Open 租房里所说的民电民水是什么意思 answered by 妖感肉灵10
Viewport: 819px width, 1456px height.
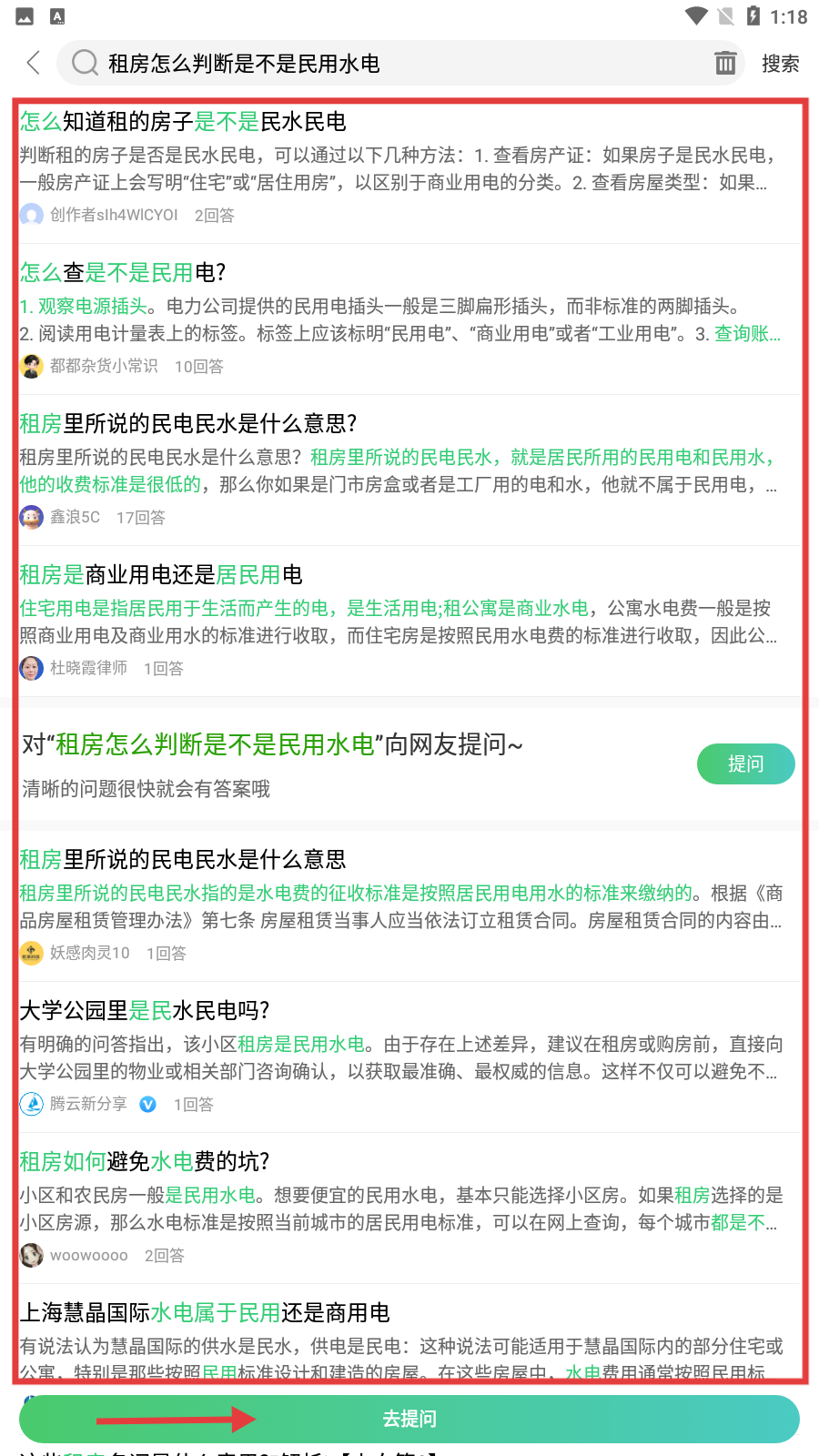coord(182,859)
